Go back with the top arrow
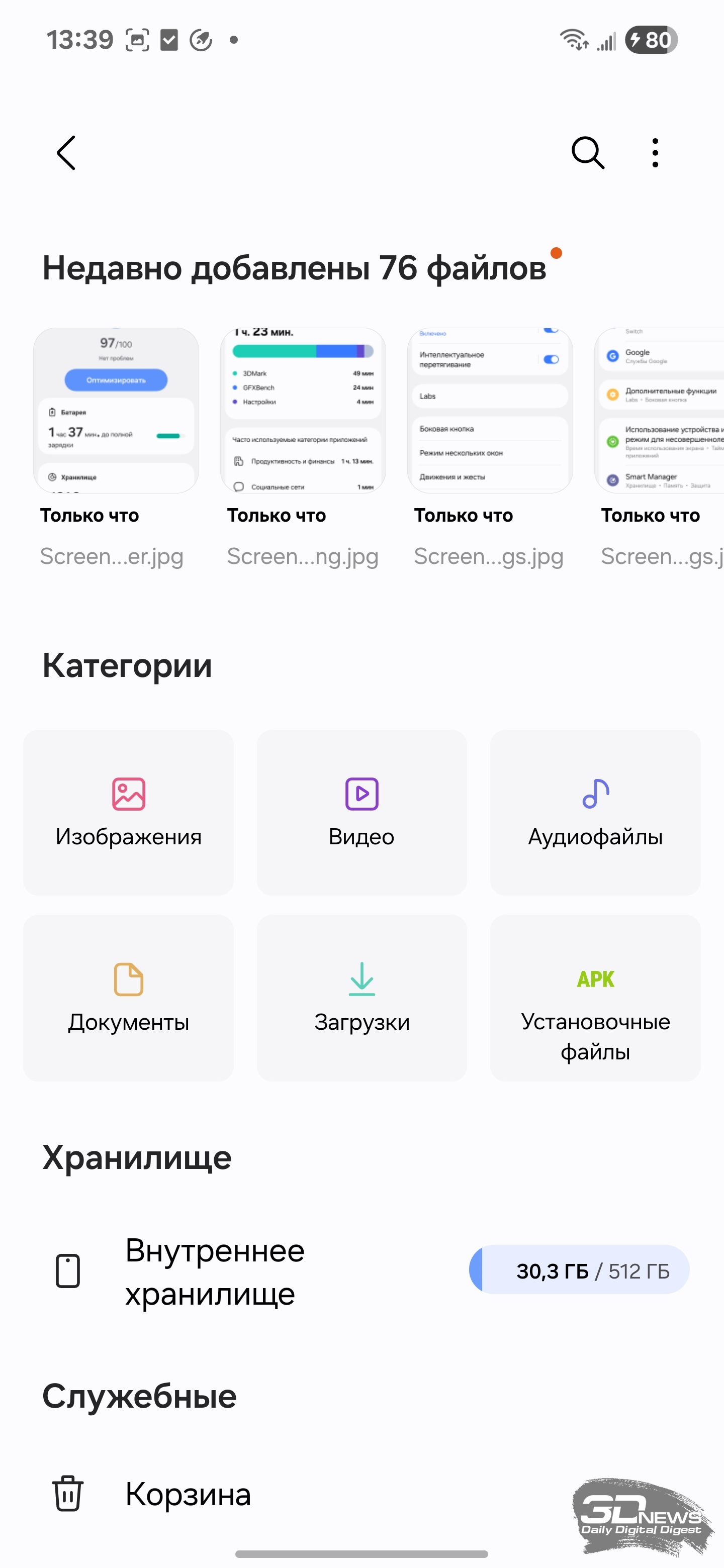The width and height of the screenshot is (724, 1568). [66, 153]
